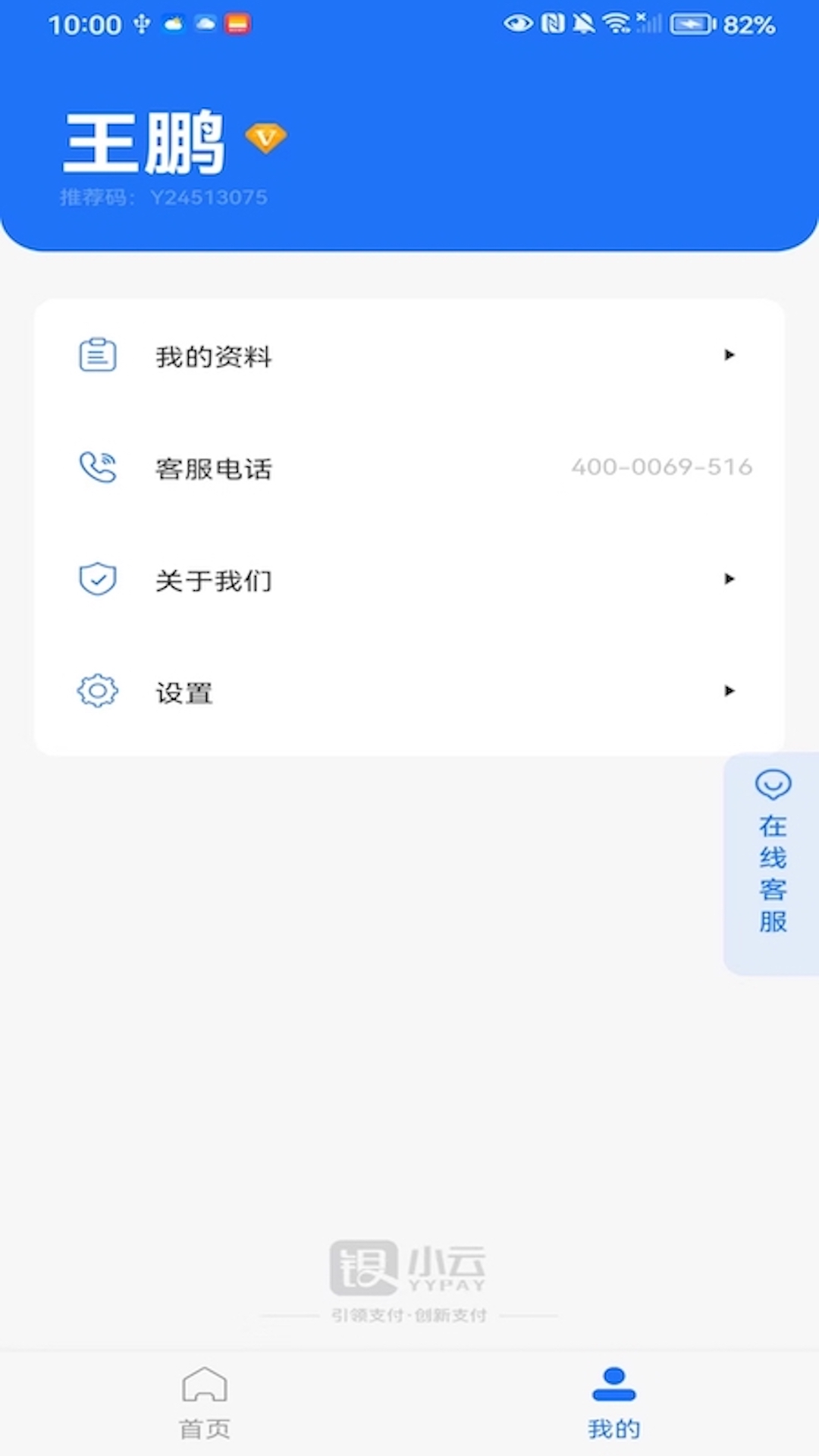The image size is (819, 1456).
Task: Select the shield icon for 关于我们
Action: [x=97, y=579]
